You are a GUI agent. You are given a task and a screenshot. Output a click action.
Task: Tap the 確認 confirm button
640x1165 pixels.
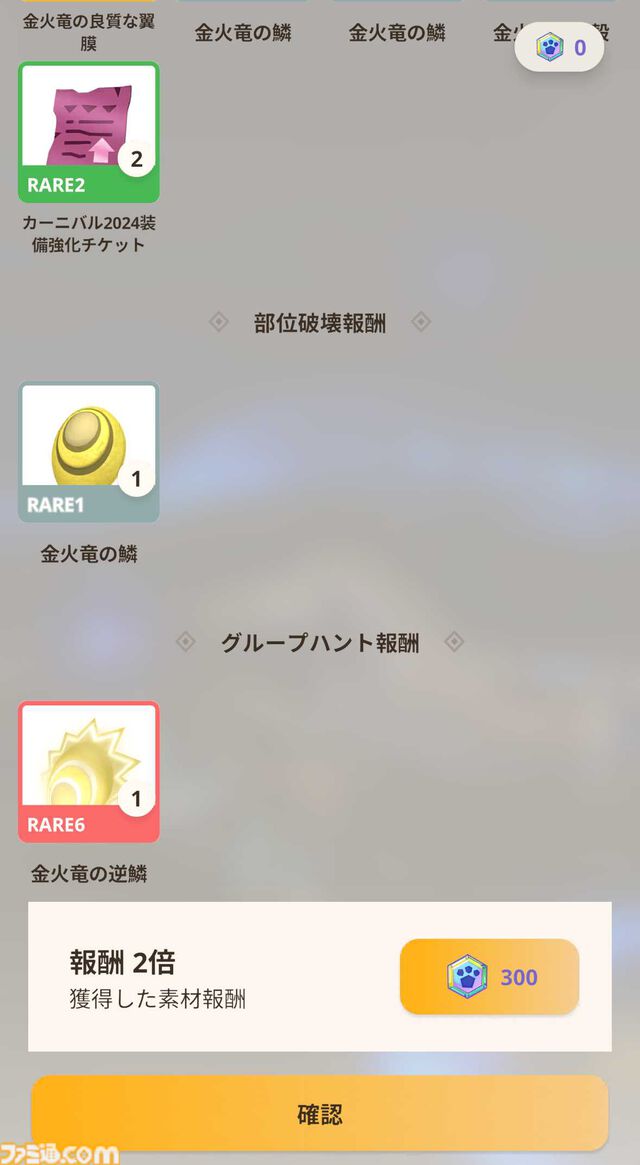(x=320, y=1113)
